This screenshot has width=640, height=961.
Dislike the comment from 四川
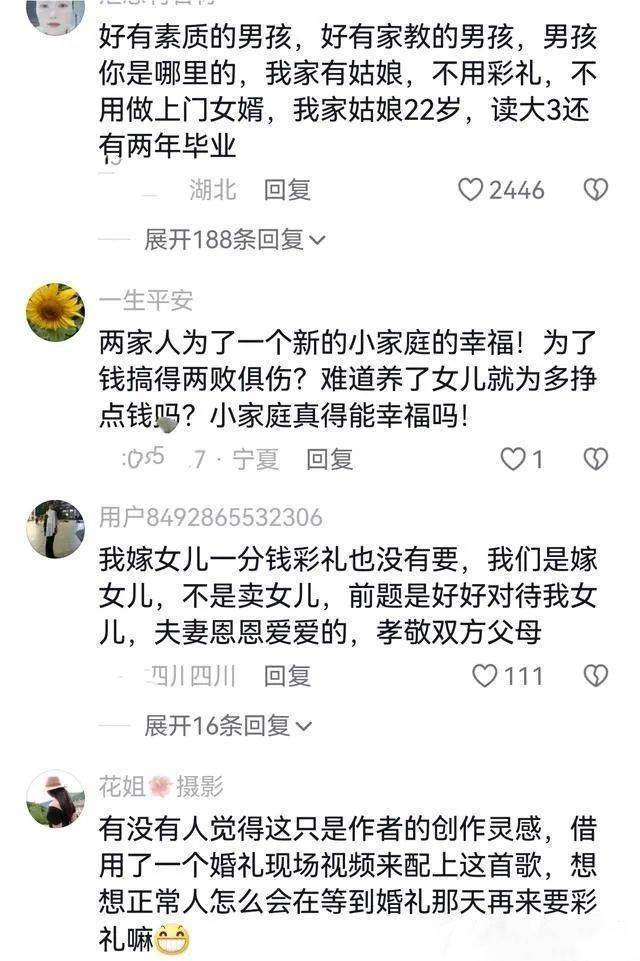595,676
